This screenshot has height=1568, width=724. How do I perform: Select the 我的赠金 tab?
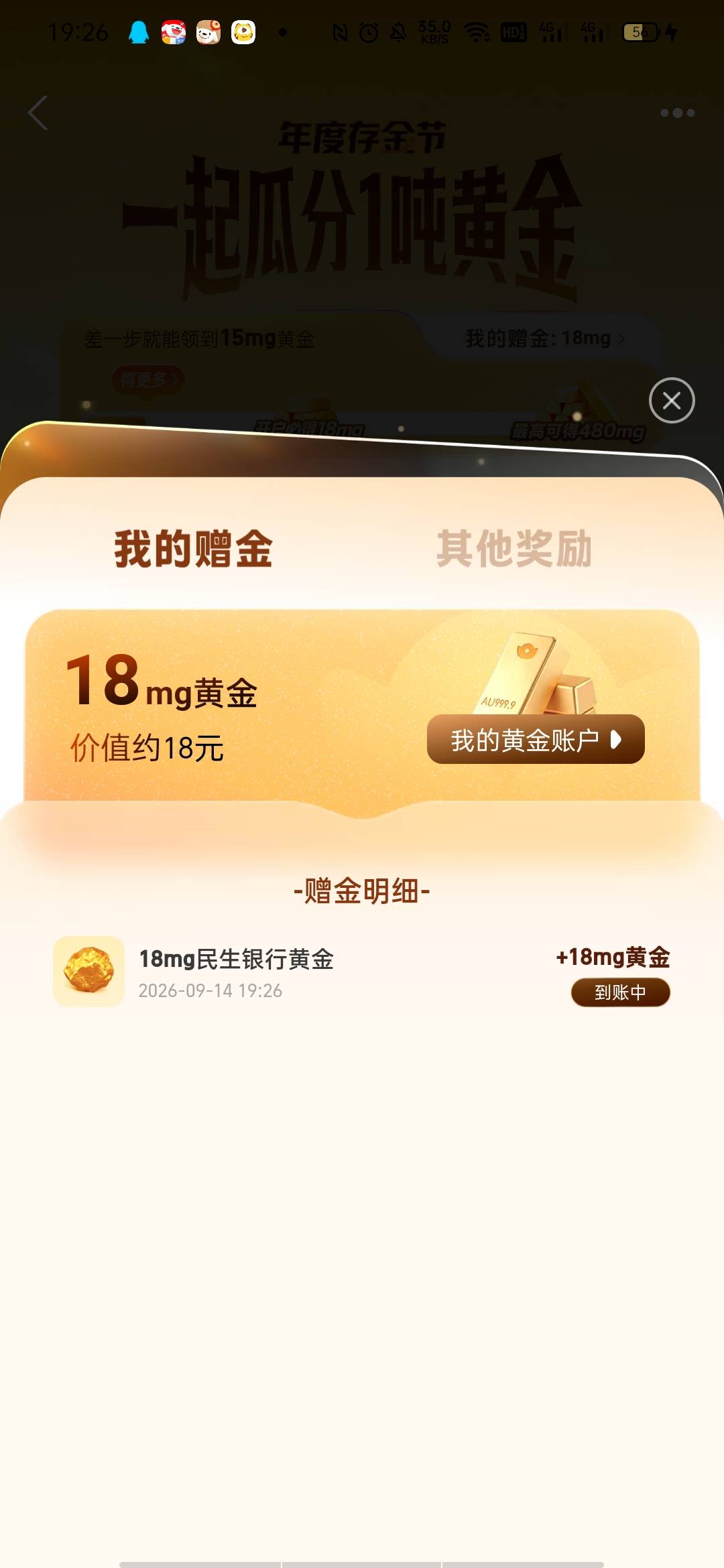tap(193, 549)
